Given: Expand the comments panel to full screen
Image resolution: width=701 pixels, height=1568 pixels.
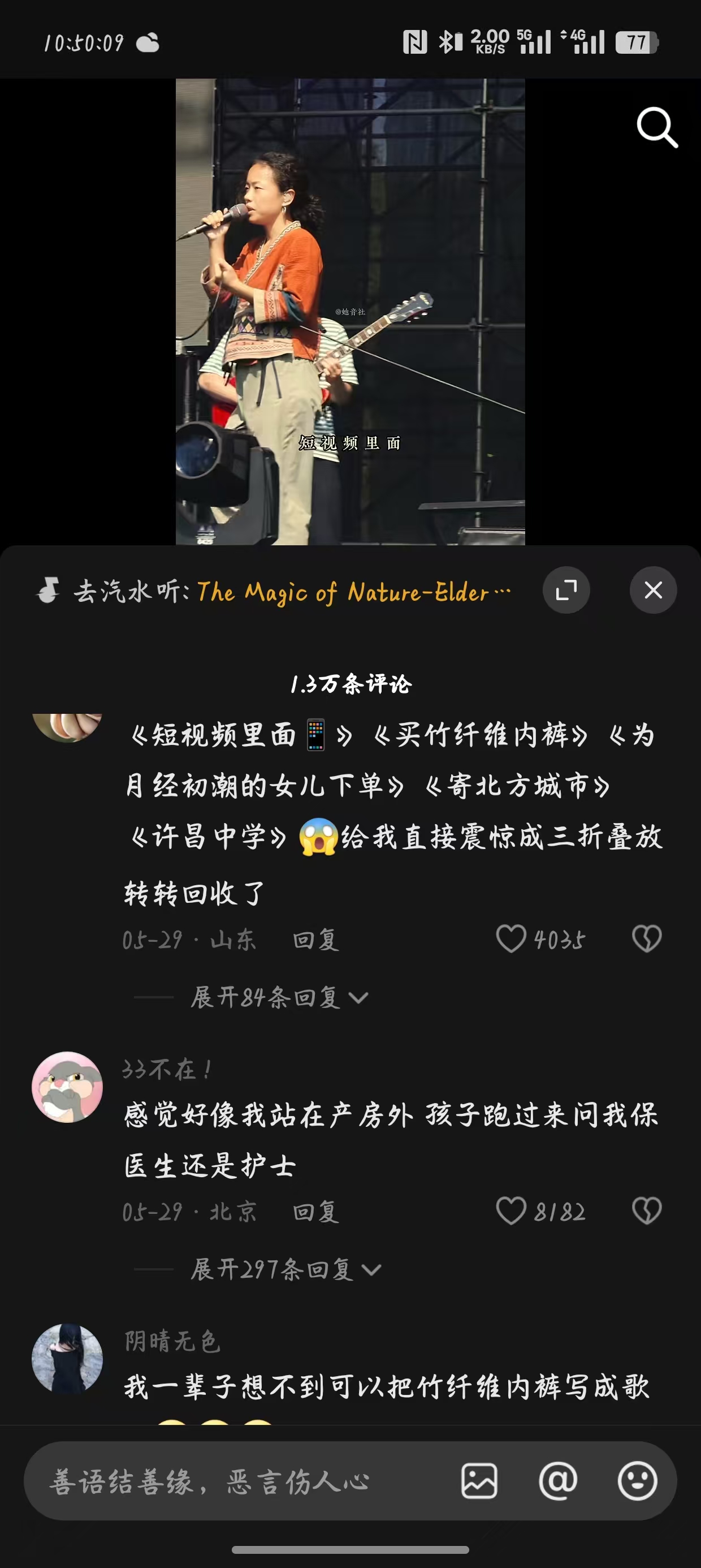Looking at the screenshot, I should (x=566, y=590).
